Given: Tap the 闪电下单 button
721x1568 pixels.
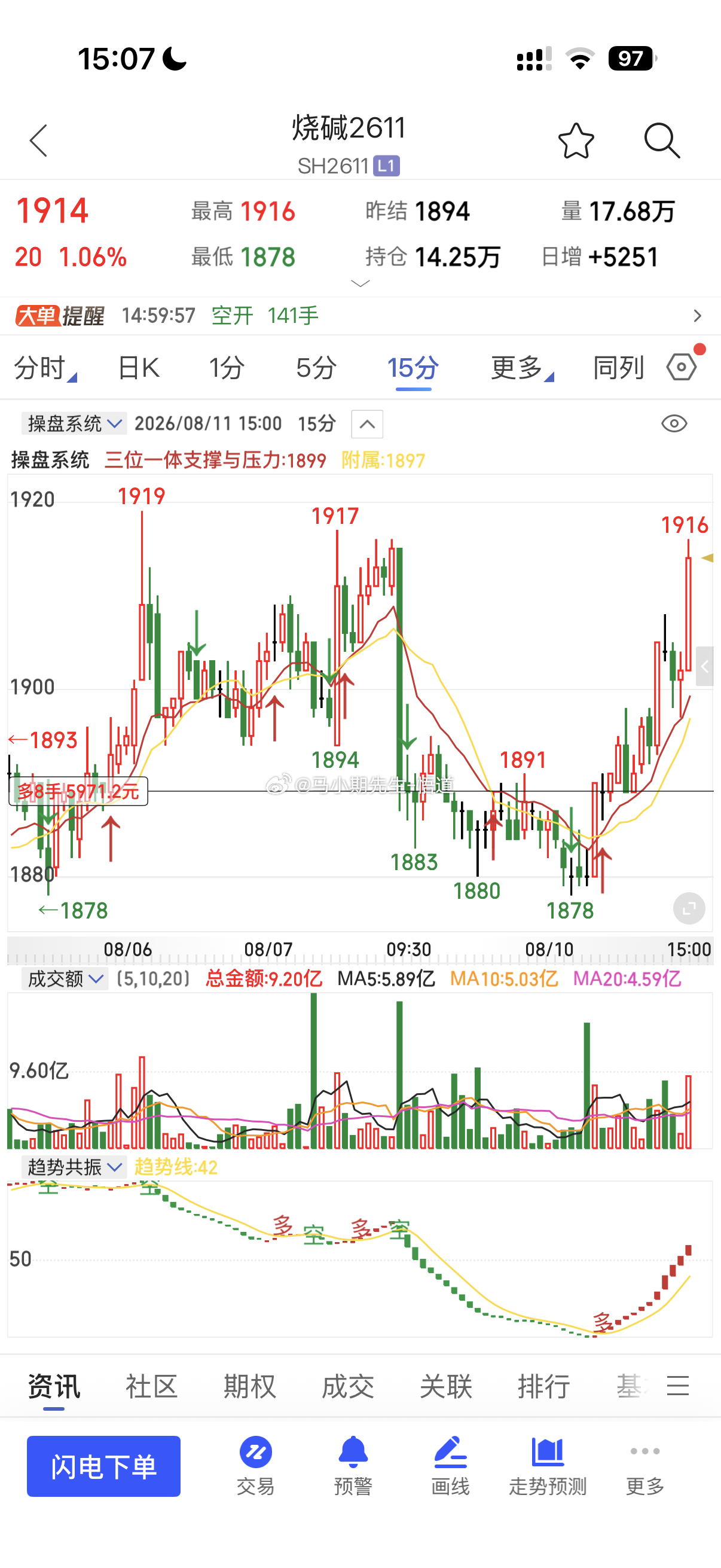Looking at the screenshot, I should pyautogui.click(x=103, y=1466).
